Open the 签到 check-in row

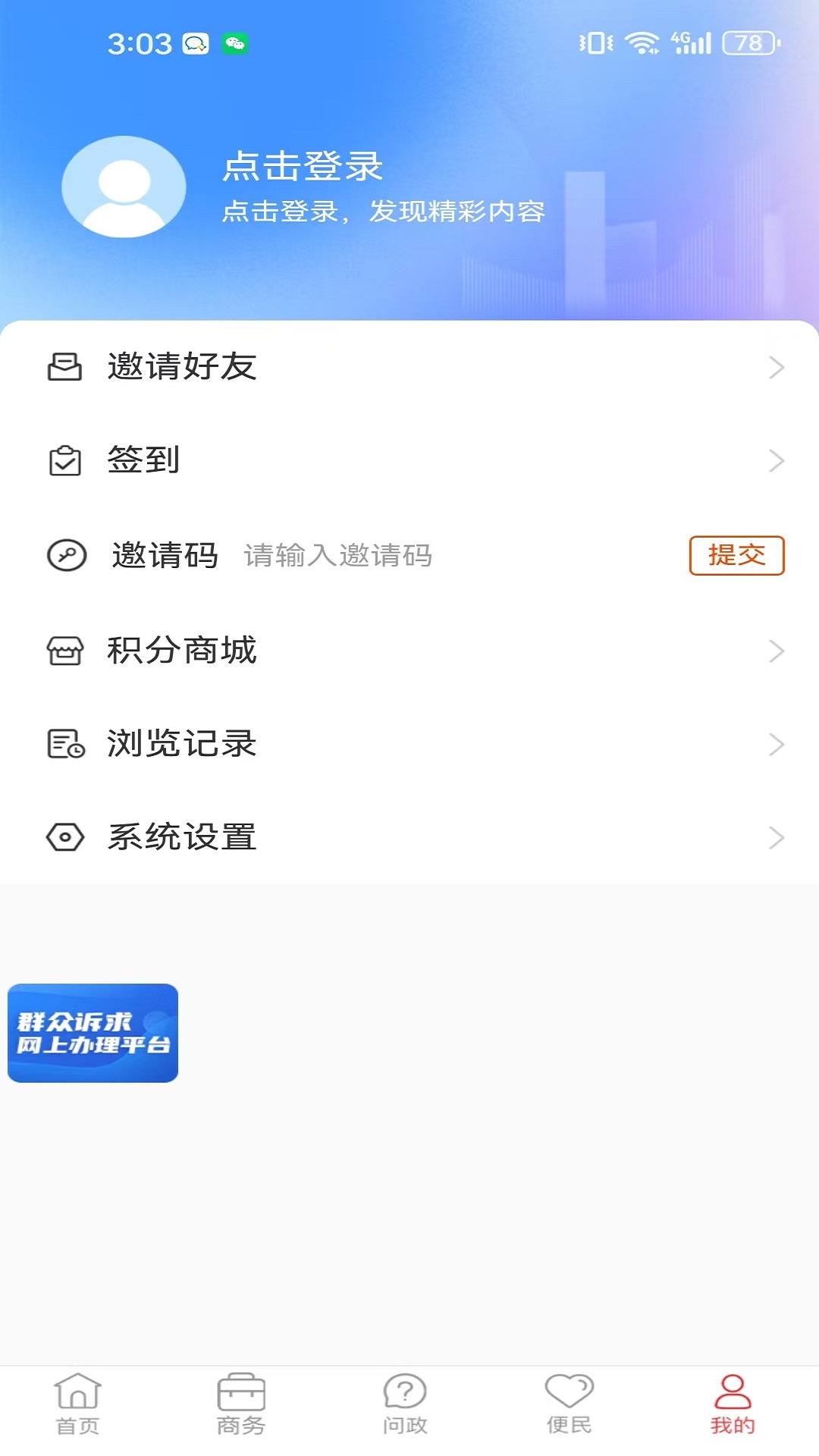[409, 460]
